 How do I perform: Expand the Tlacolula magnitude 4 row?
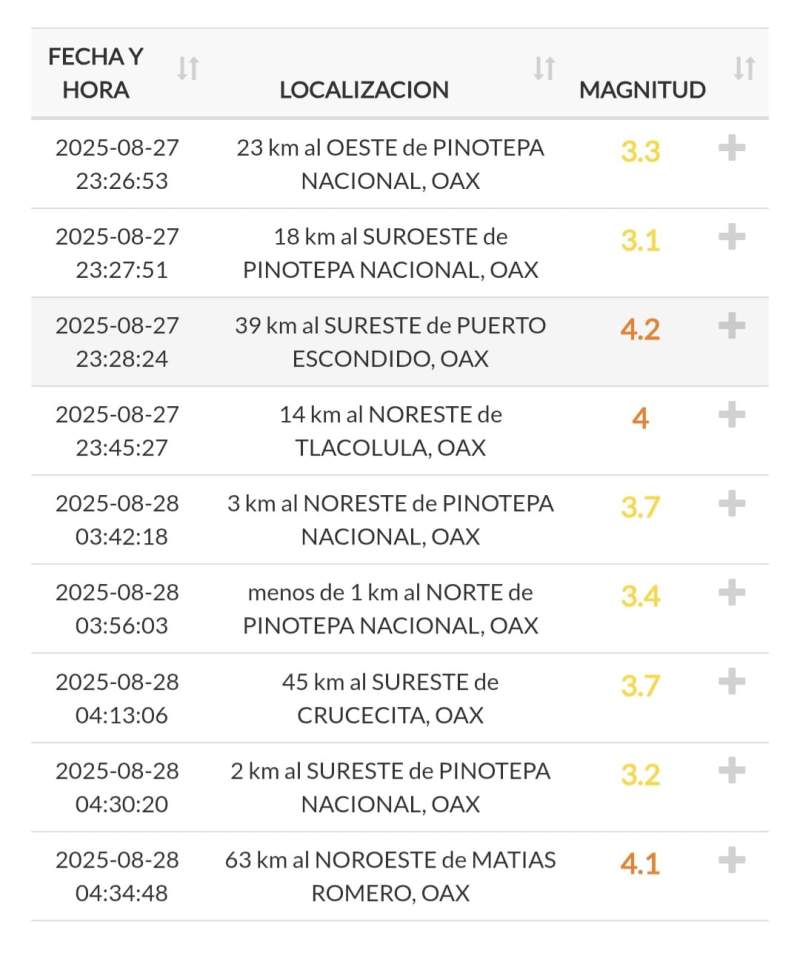click(x=732, y=414)
